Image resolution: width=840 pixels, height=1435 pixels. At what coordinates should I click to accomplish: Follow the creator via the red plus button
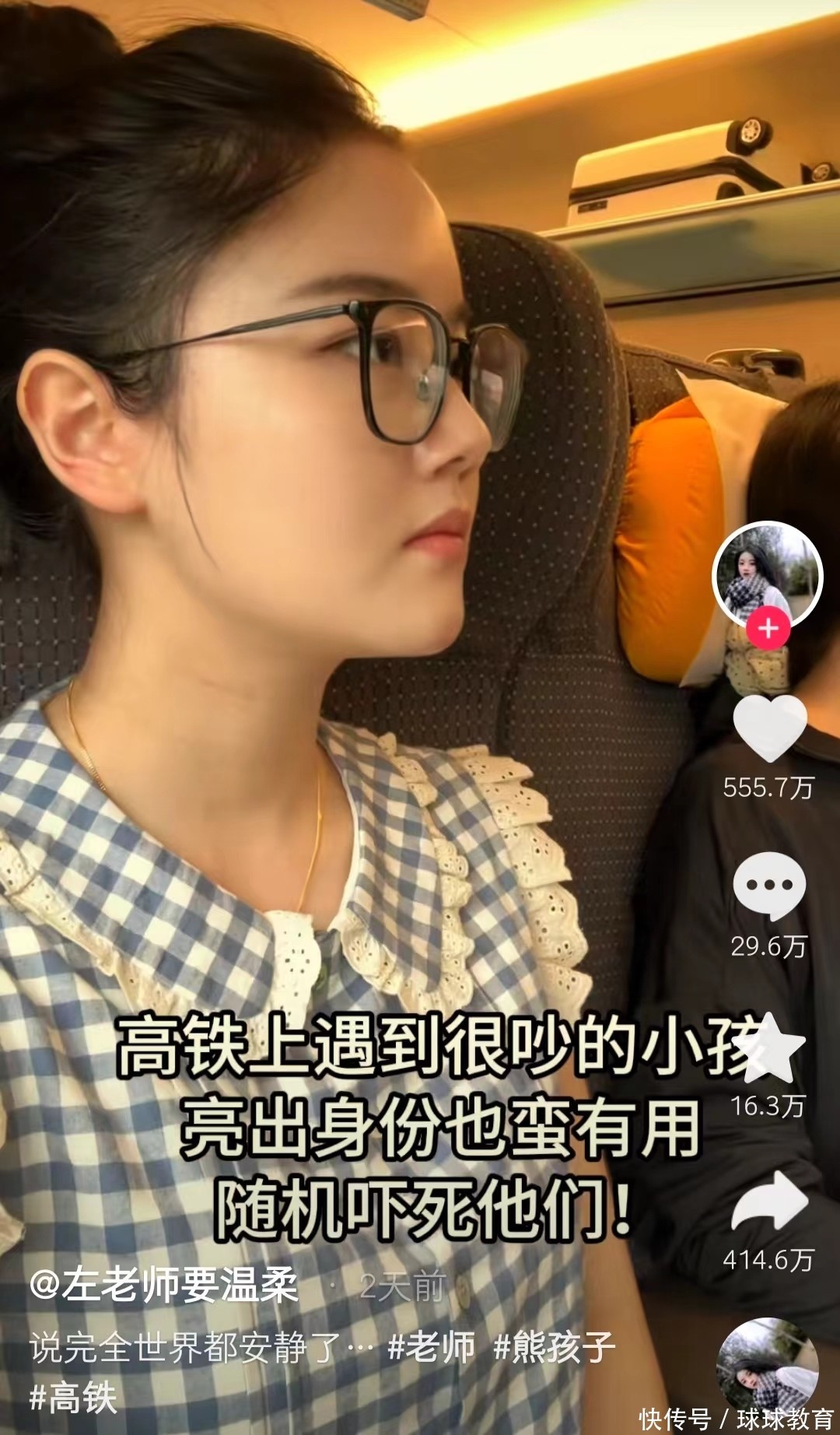[x=768, y=628]
